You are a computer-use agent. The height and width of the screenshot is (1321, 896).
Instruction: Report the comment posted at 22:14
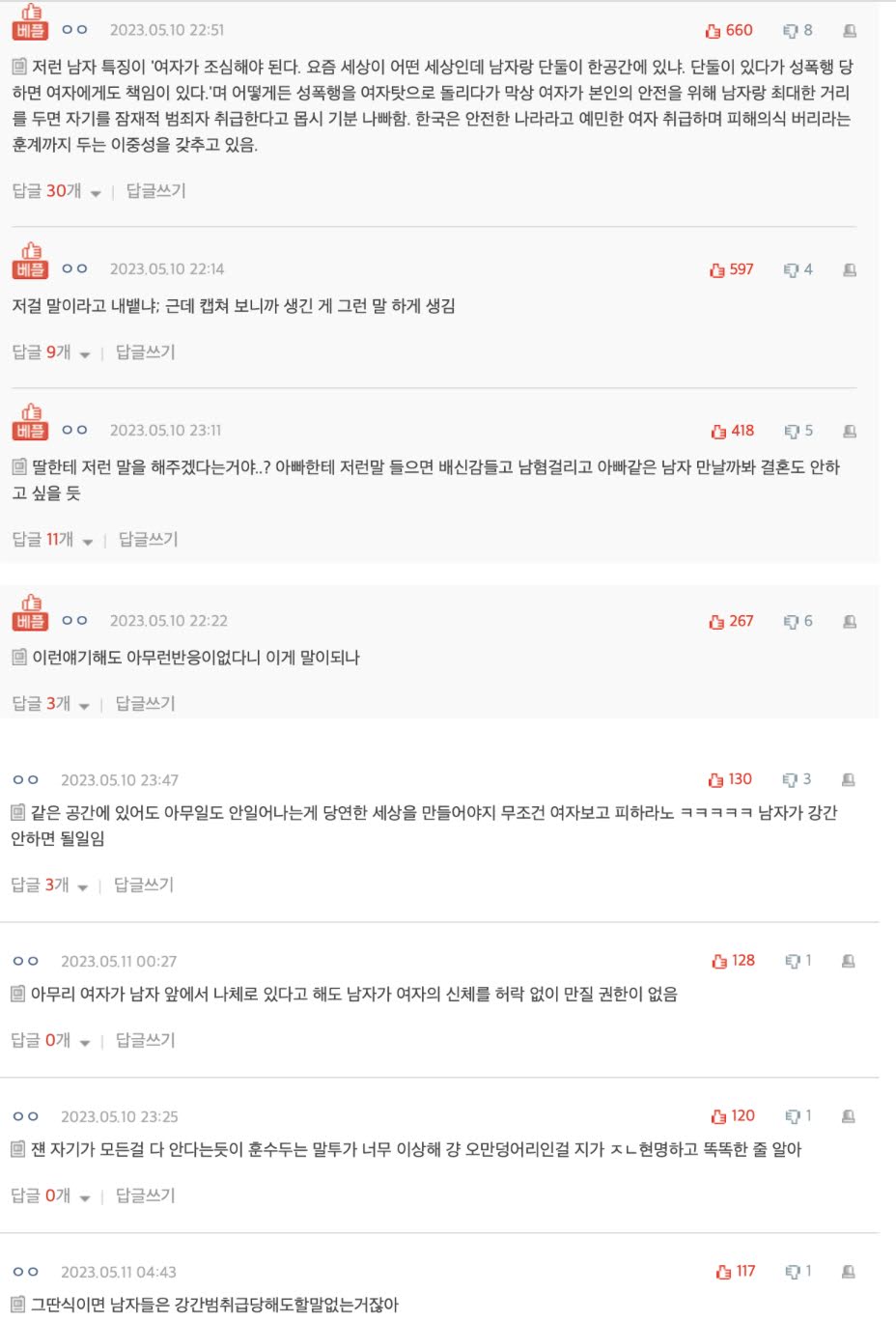click(850, 269)
